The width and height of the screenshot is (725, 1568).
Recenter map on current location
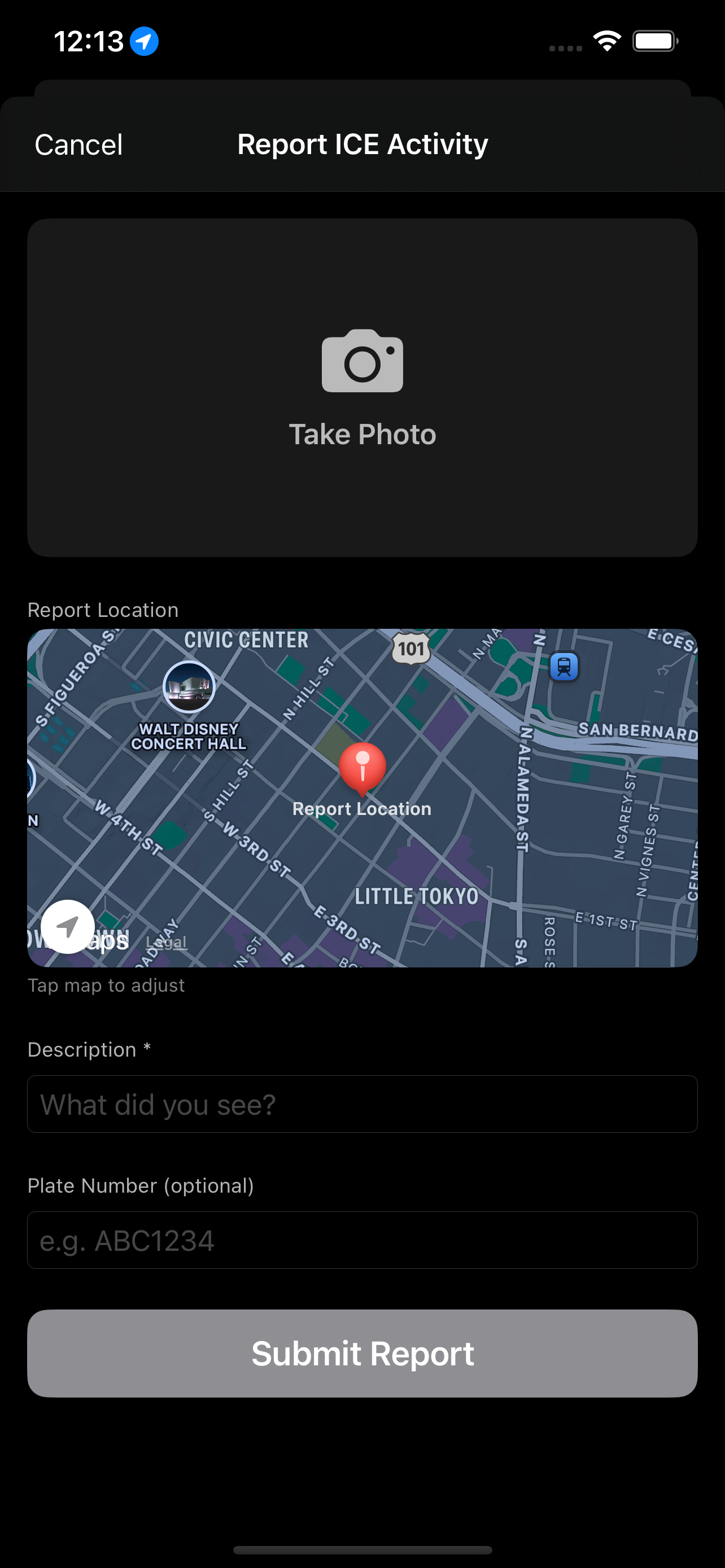68,926
